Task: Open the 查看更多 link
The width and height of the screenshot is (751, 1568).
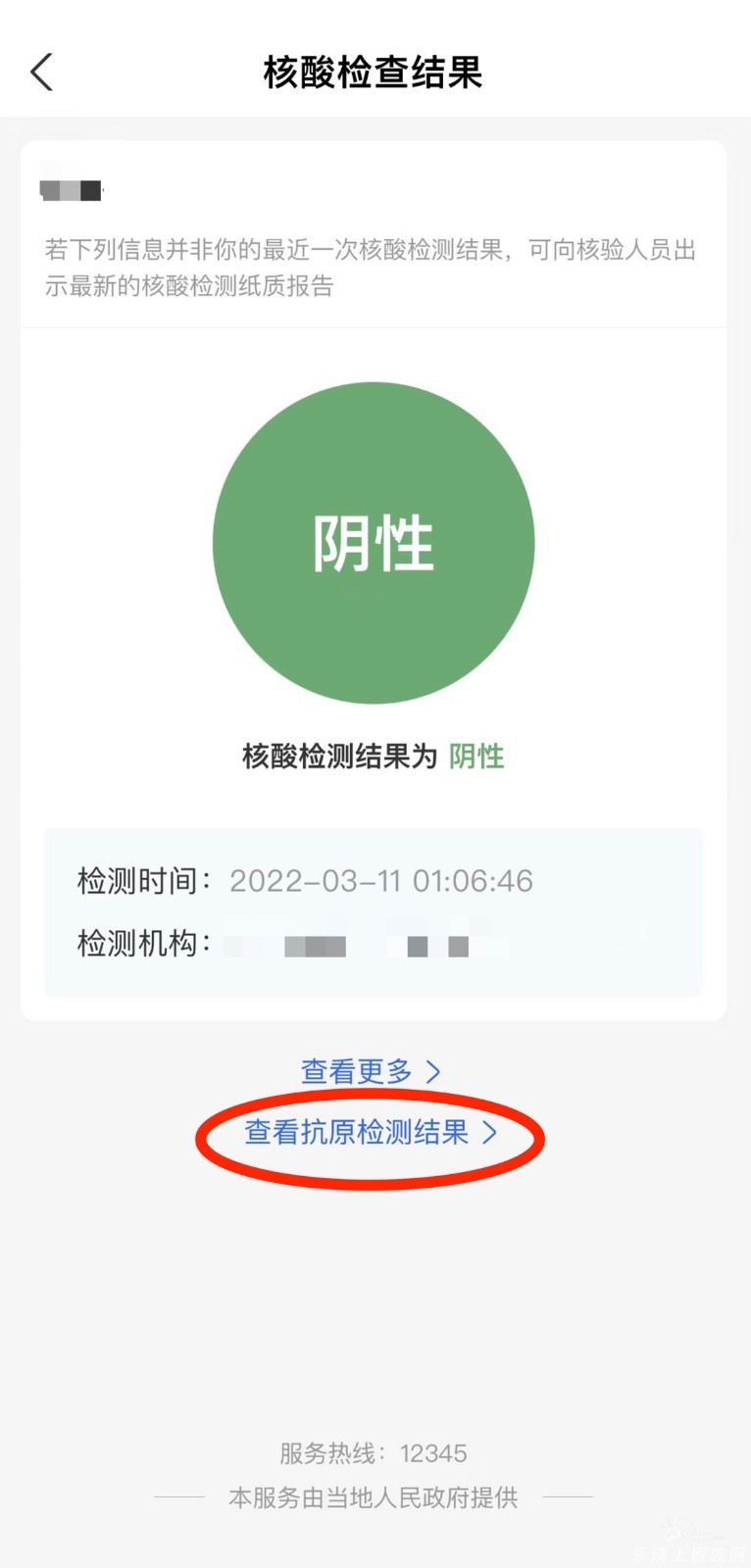Action: (x=371, y=1071)
